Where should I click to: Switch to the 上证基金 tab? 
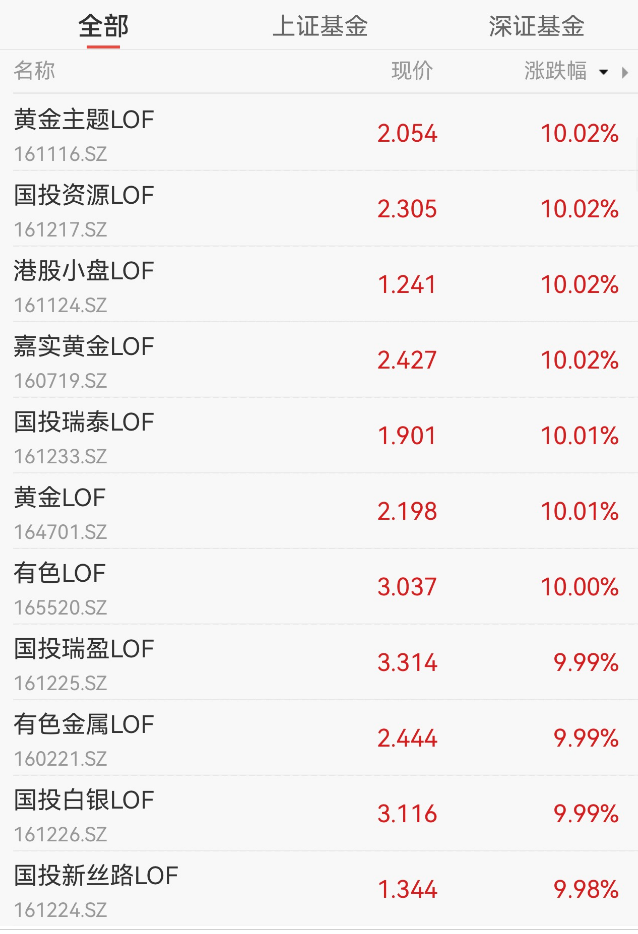[x=320, y=26]
